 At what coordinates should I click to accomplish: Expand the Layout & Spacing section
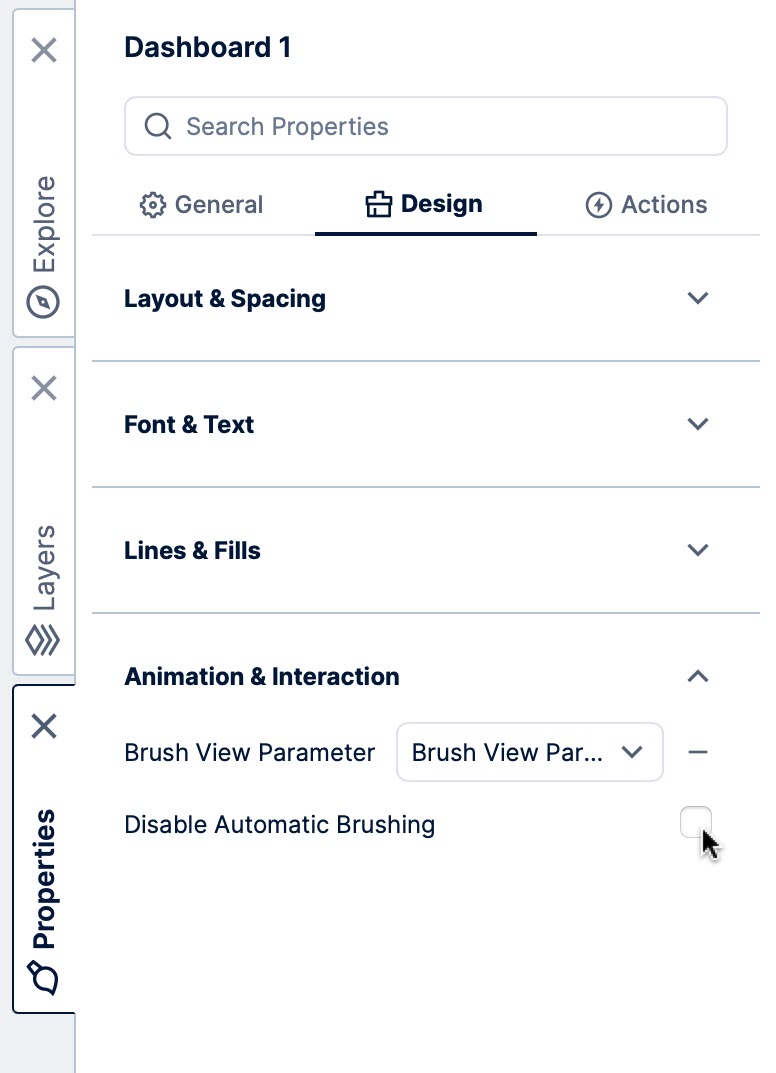(x=698, y=298)
